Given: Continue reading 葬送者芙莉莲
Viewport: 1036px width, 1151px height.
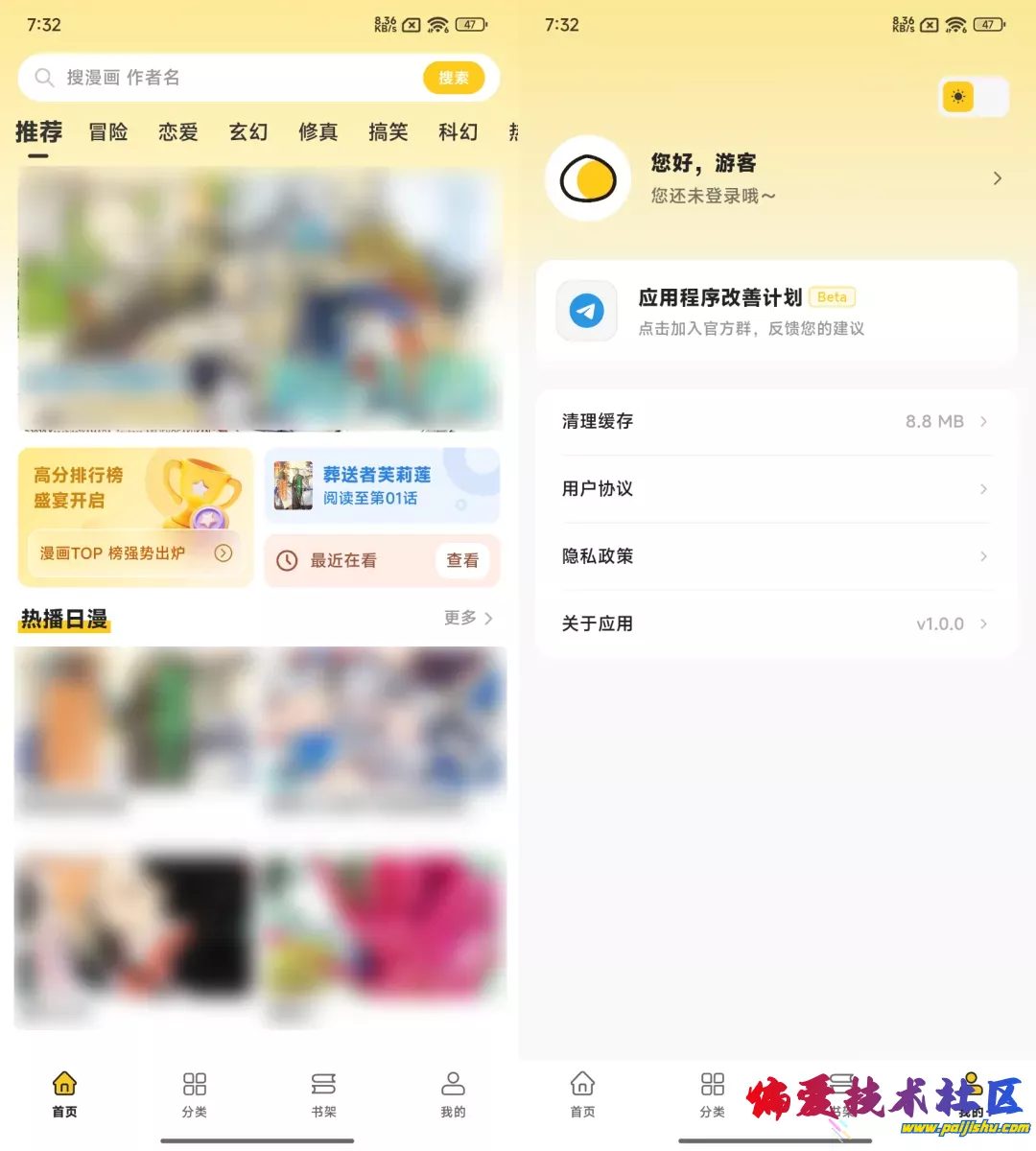Looking at the screenshot, I should pos(381,485).
